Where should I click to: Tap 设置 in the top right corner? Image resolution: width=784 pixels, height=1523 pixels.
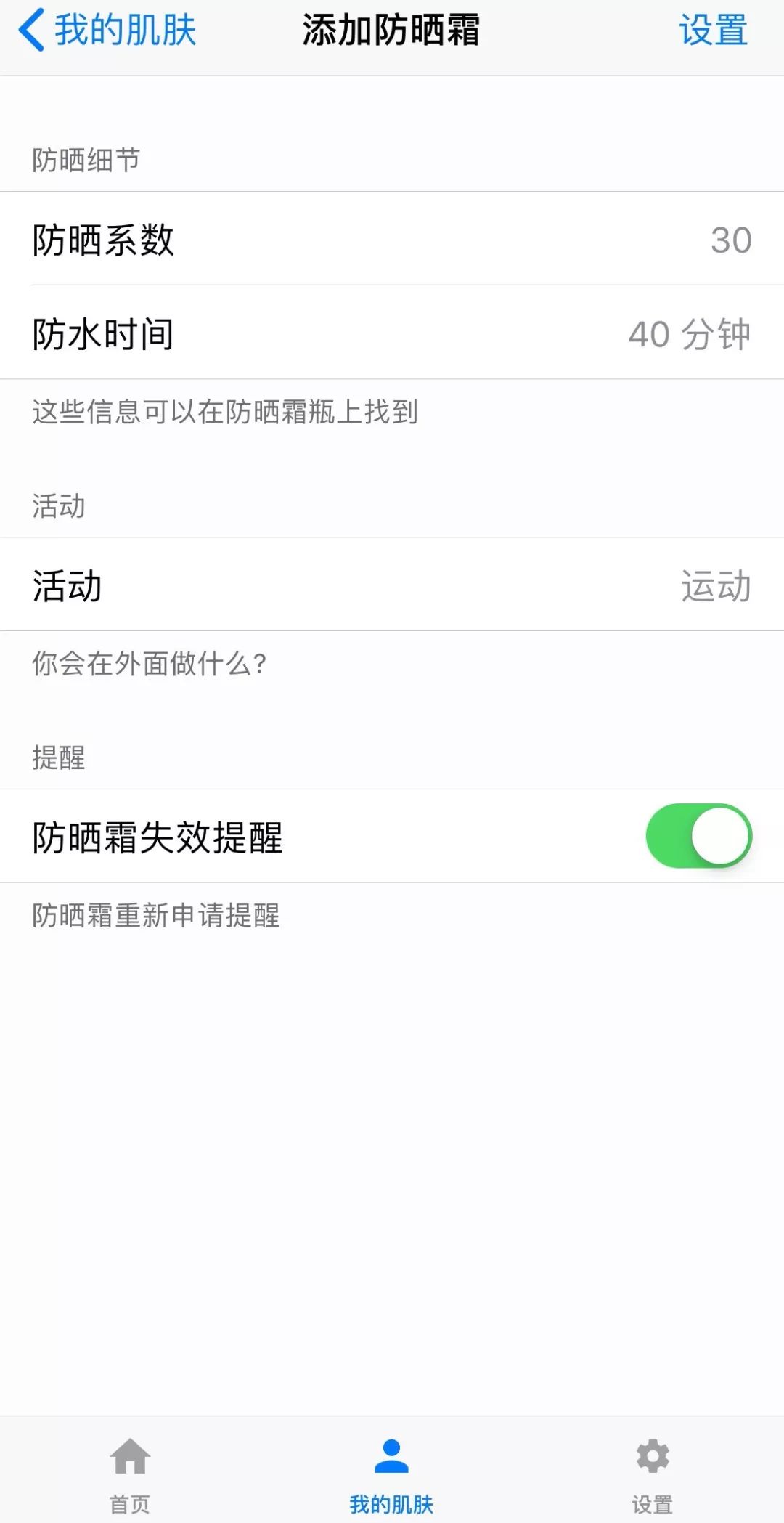point(712,31)
